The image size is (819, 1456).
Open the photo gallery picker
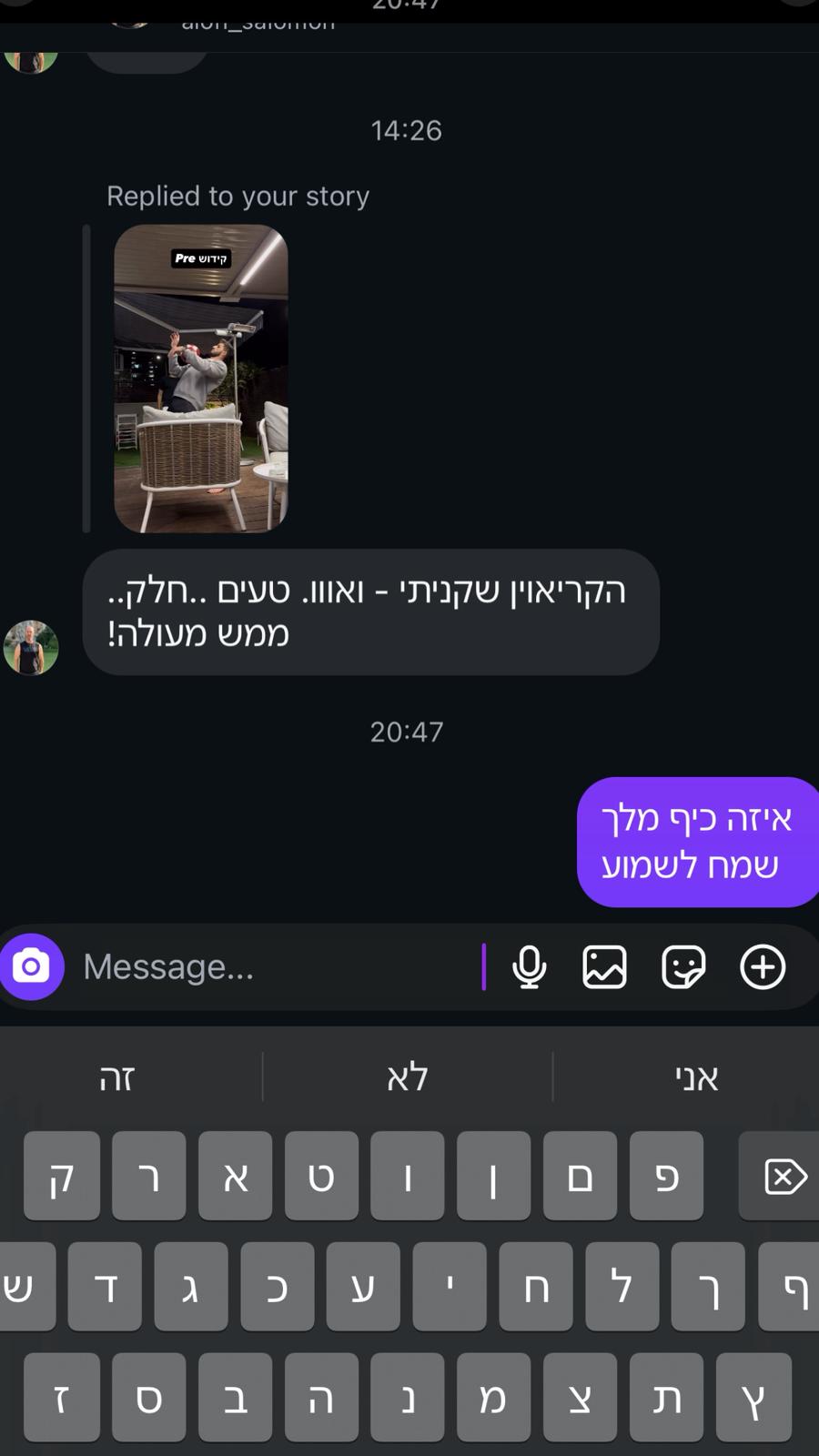[x=604, y=966]
